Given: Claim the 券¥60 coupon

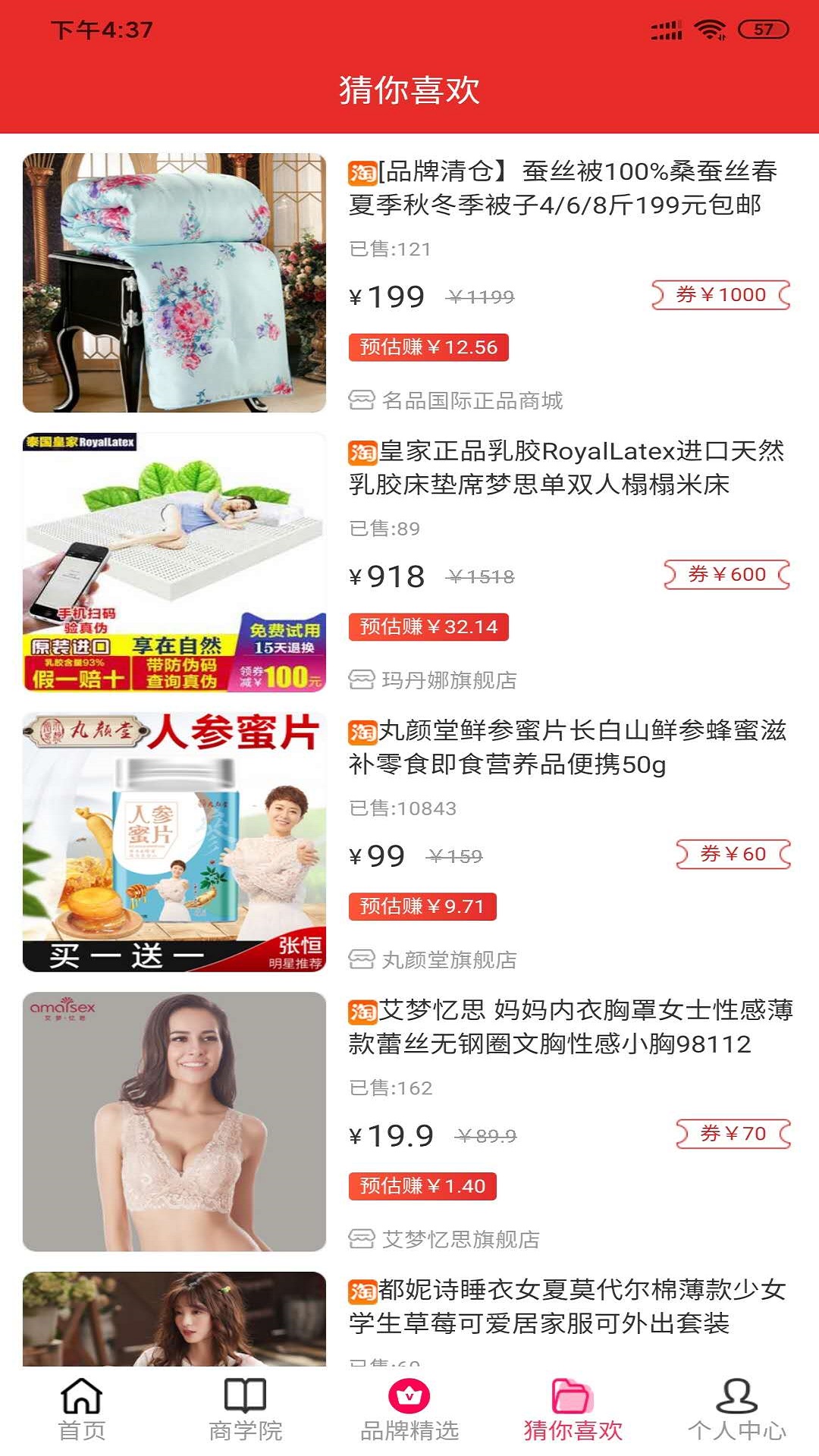Looking at the screenshot, I should pyautogui.click(x=733, y=855).
